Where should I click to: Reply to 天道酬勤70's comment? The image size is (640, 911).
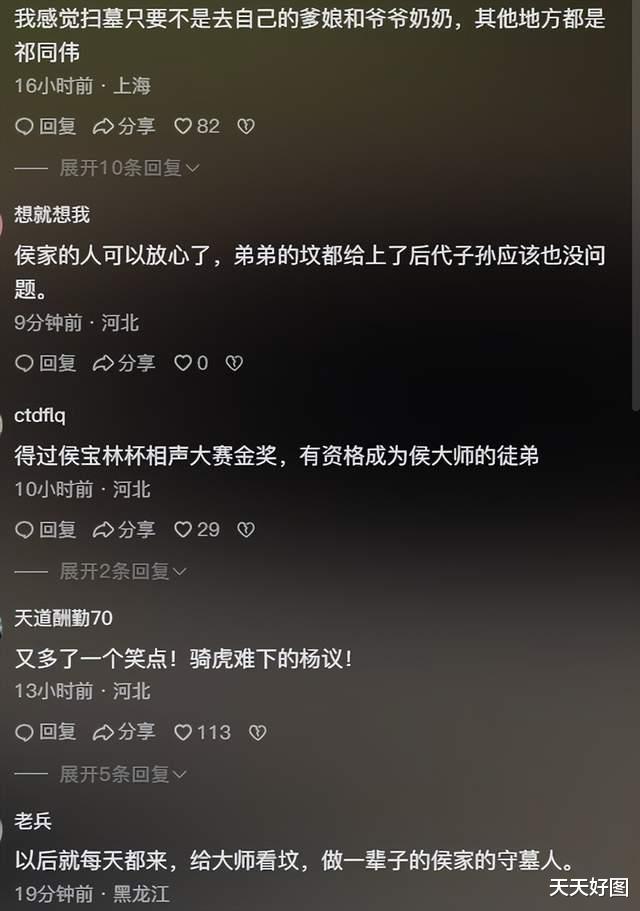click(x=46, y=732)
